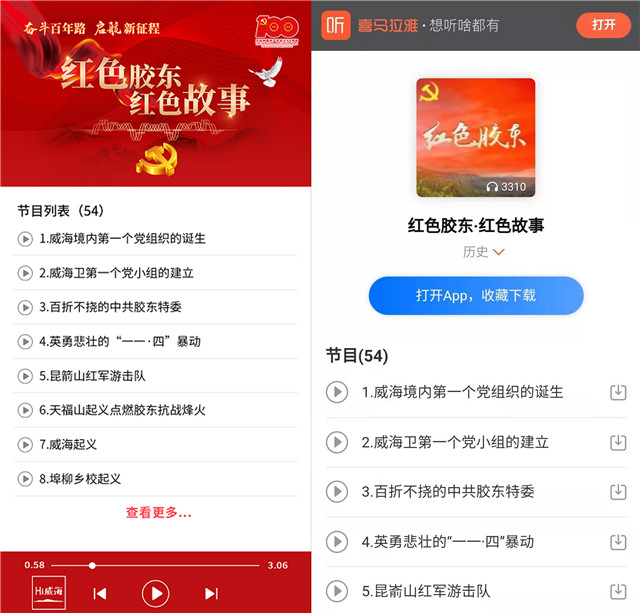Open the 红色胶东 album cover
This screenshot has height=613, width=640.
pyautogui.click(x=475, y=138)
